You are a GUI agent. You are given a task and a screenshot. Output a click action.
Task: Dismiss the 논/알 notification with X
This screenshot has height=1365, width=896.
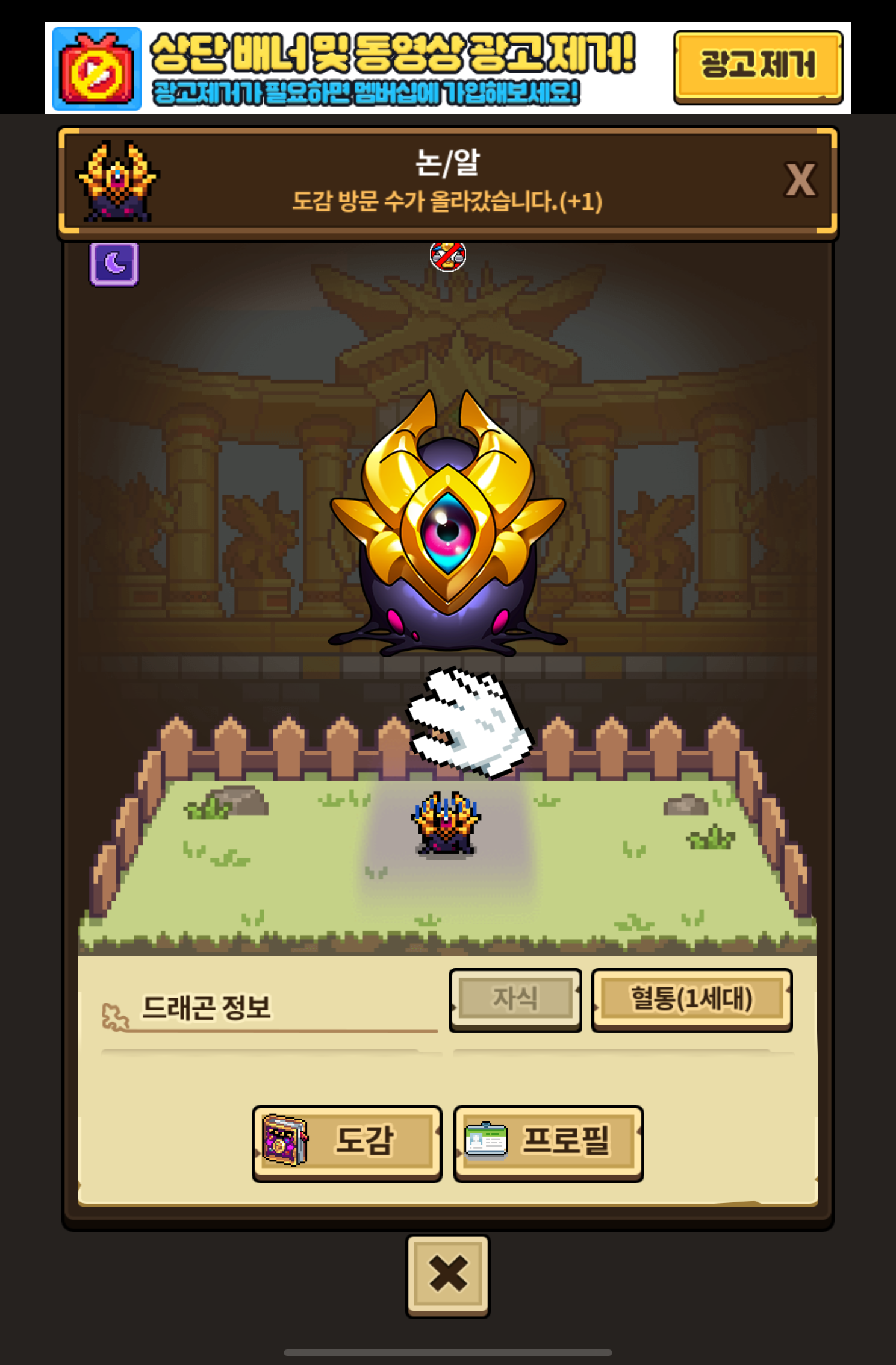[800, 180]
